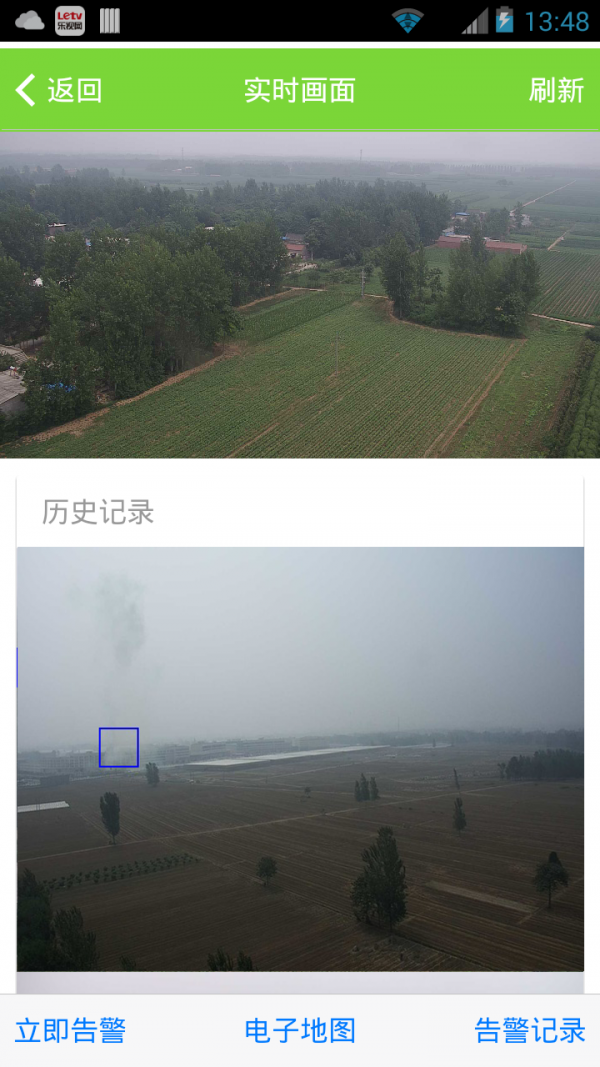Refresh the live view with 刷新
600x1067 pixels.
556,90
